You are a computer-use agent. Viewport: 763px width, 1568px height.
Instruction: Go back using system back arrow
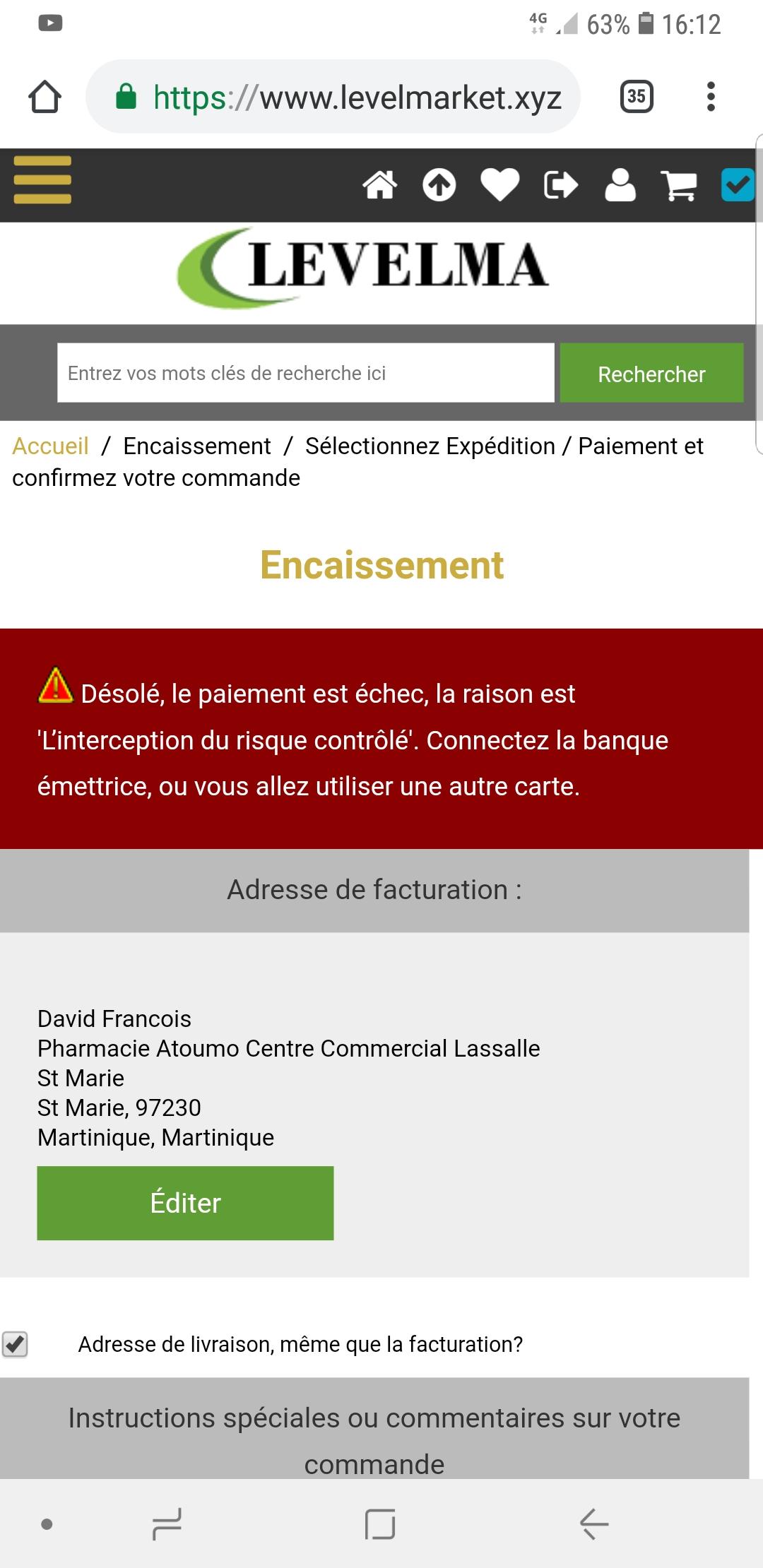594,1524
